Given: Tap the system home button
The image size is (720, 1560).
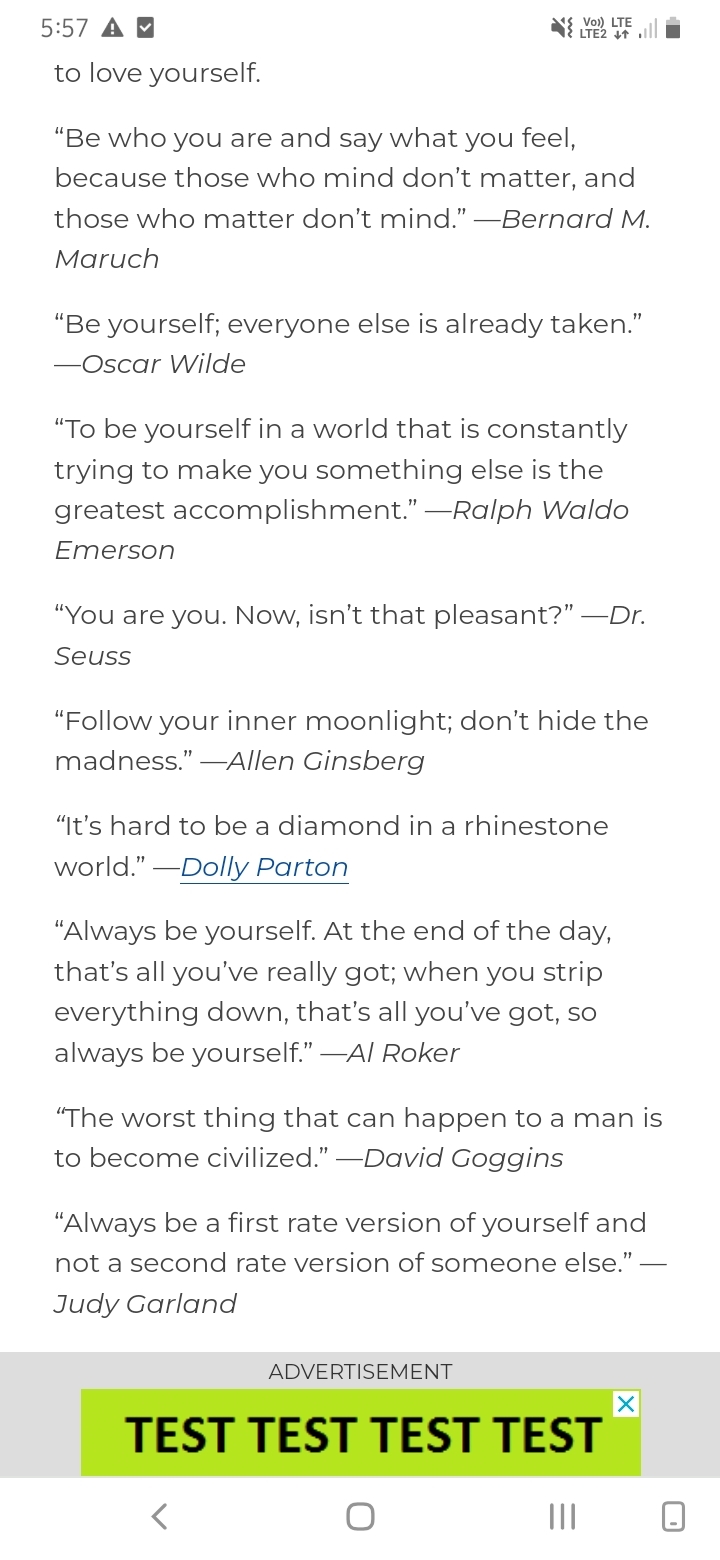Looking at the screenshot, I should pyautogui.click(x=360, y=1517).
